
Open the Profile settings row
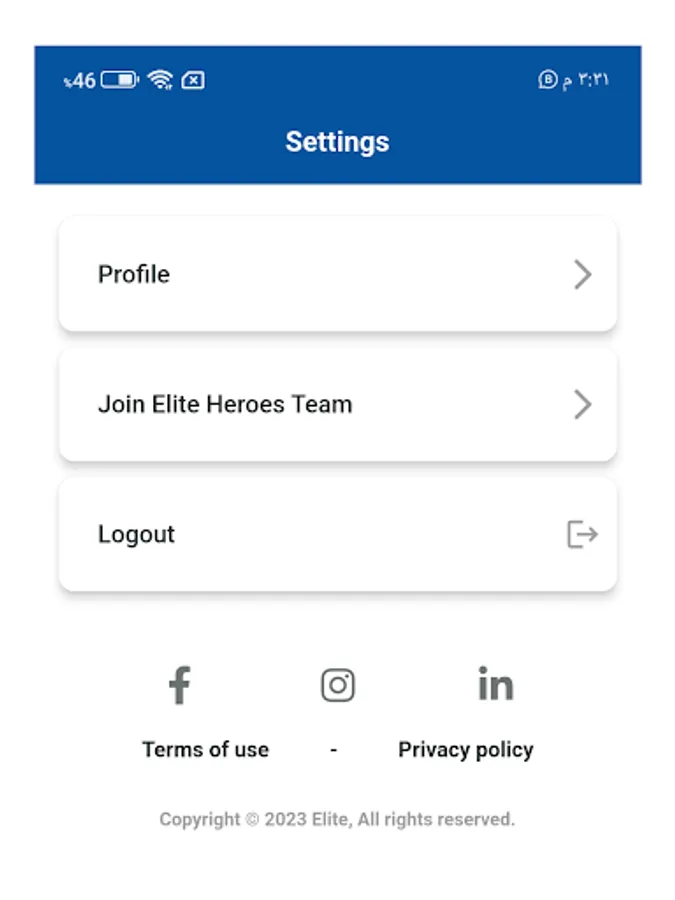point(337,274)
